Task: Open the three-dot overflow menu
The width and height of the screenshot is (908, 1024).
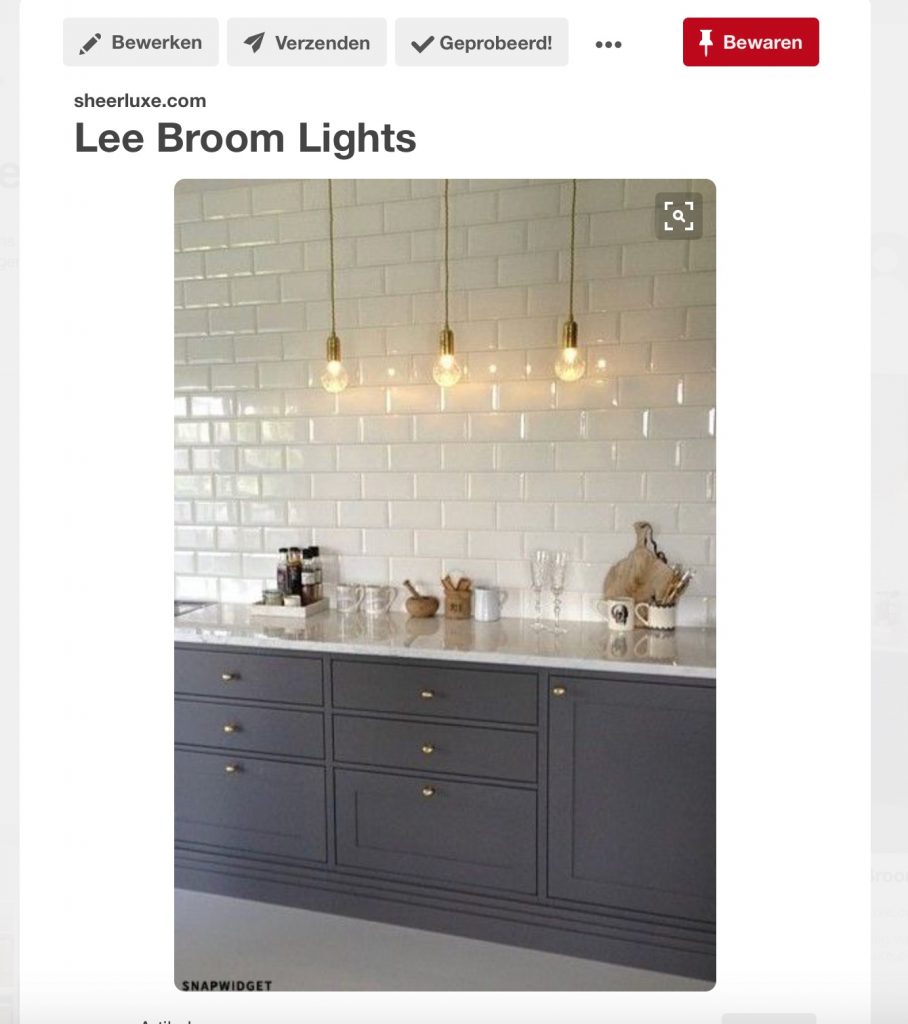Action: tap(608, 44)
